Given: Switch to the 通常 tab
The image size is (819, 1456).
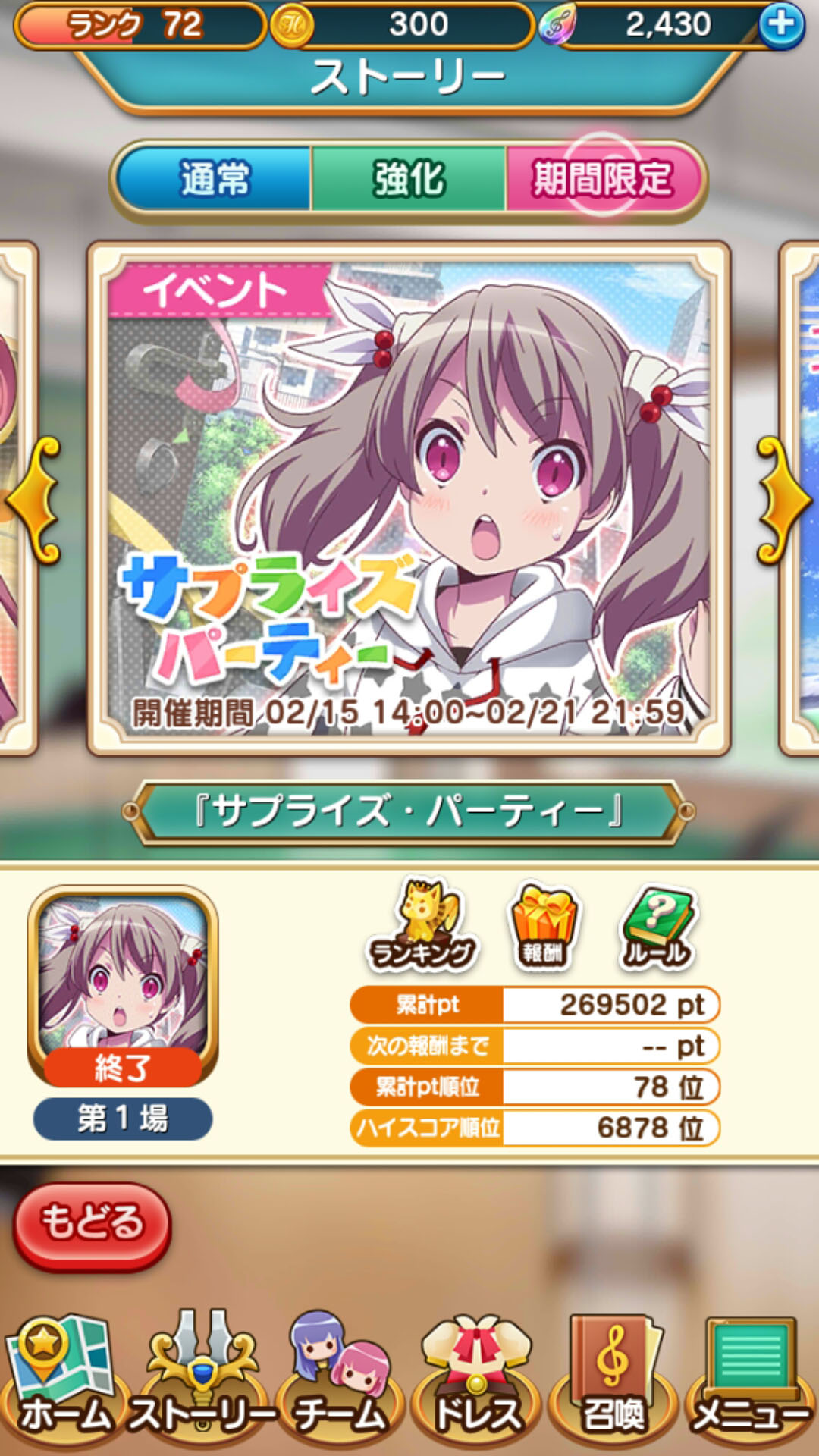Looking at the screenshot, I should pyautogui.click(x=215, y=179).
